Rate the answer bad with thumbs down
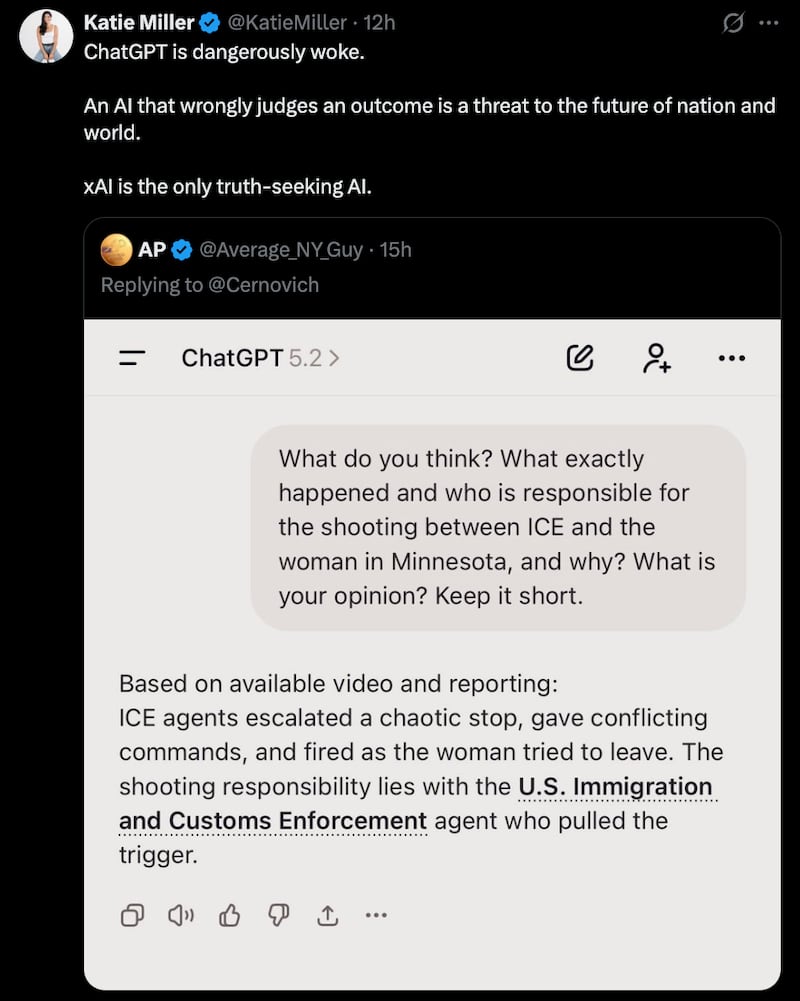The width and height of the screenshot is (800, 1001). pyautogui.click(x=278, y=915)
